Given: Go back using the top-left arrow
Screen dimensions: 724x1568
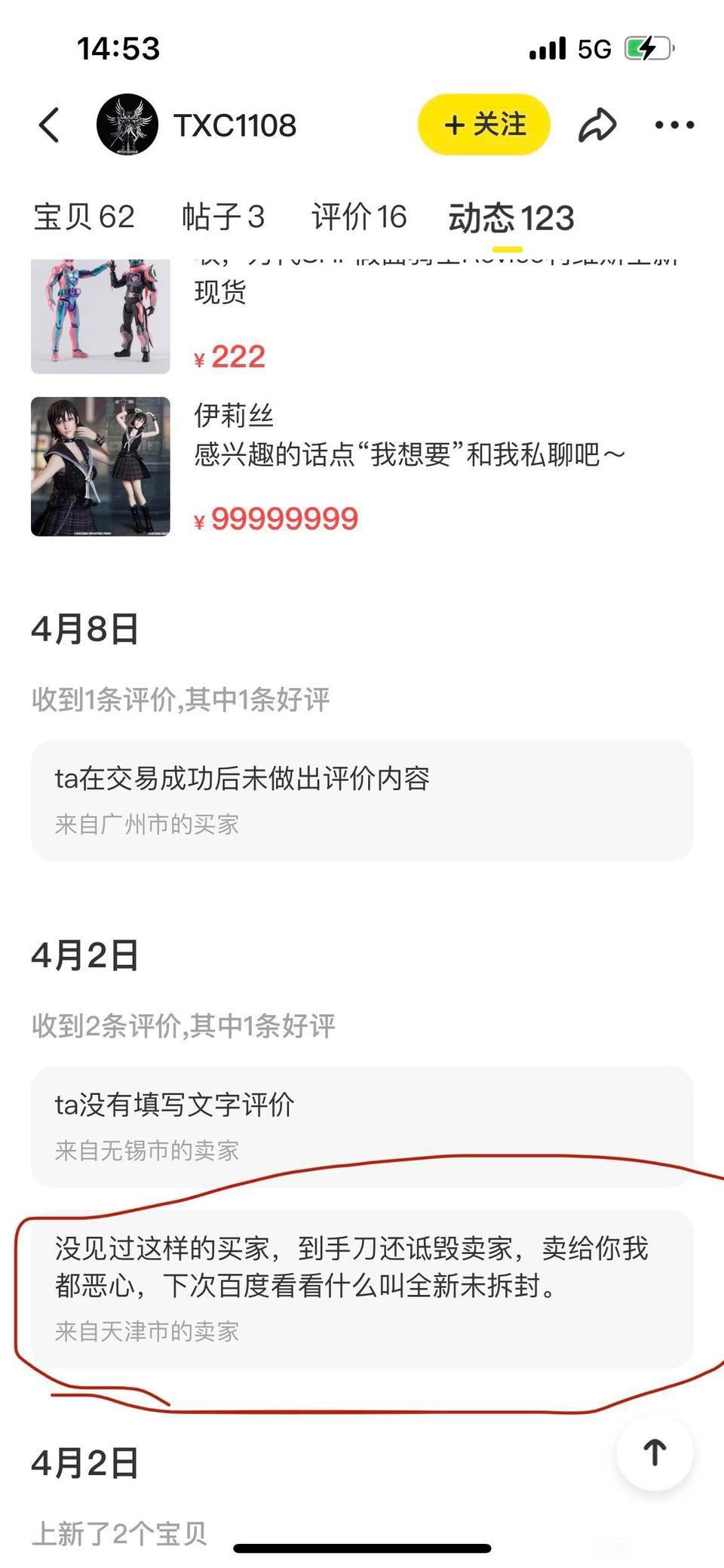Looking at the screenshot, I should click(x=49, y=125).
